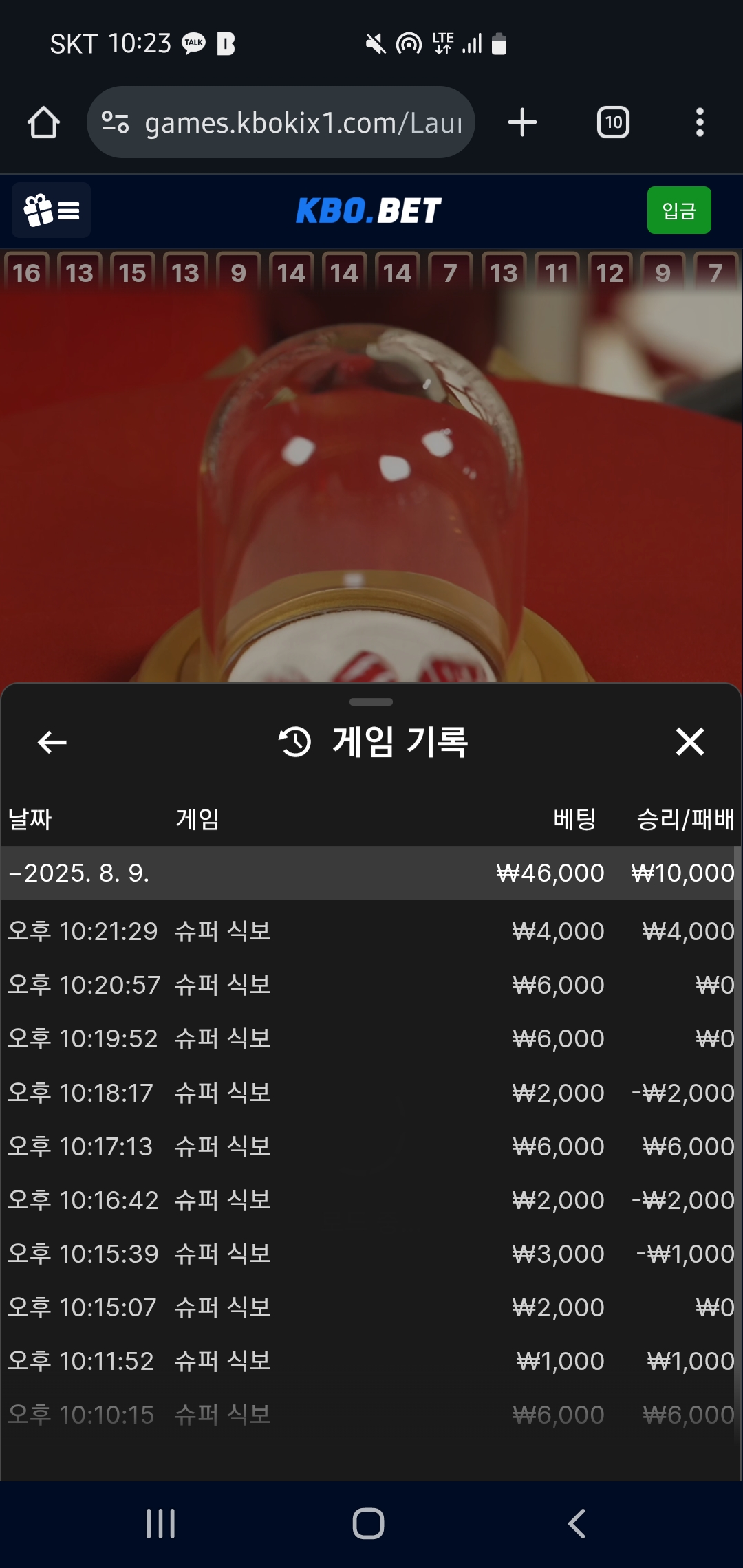Open the 오후 10:21:29 슈퍼 식보 record

click(371, 931)
